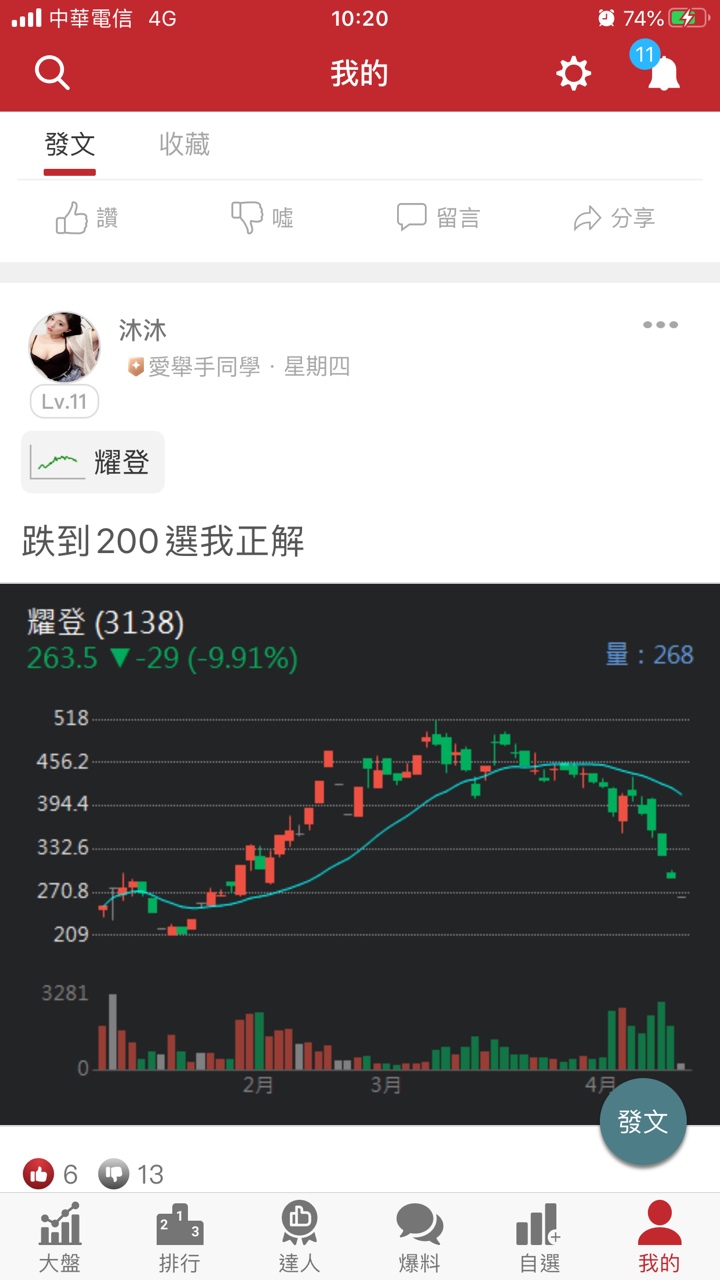Go to the 大盤 tab
720x1280 pixels.
60,1237
